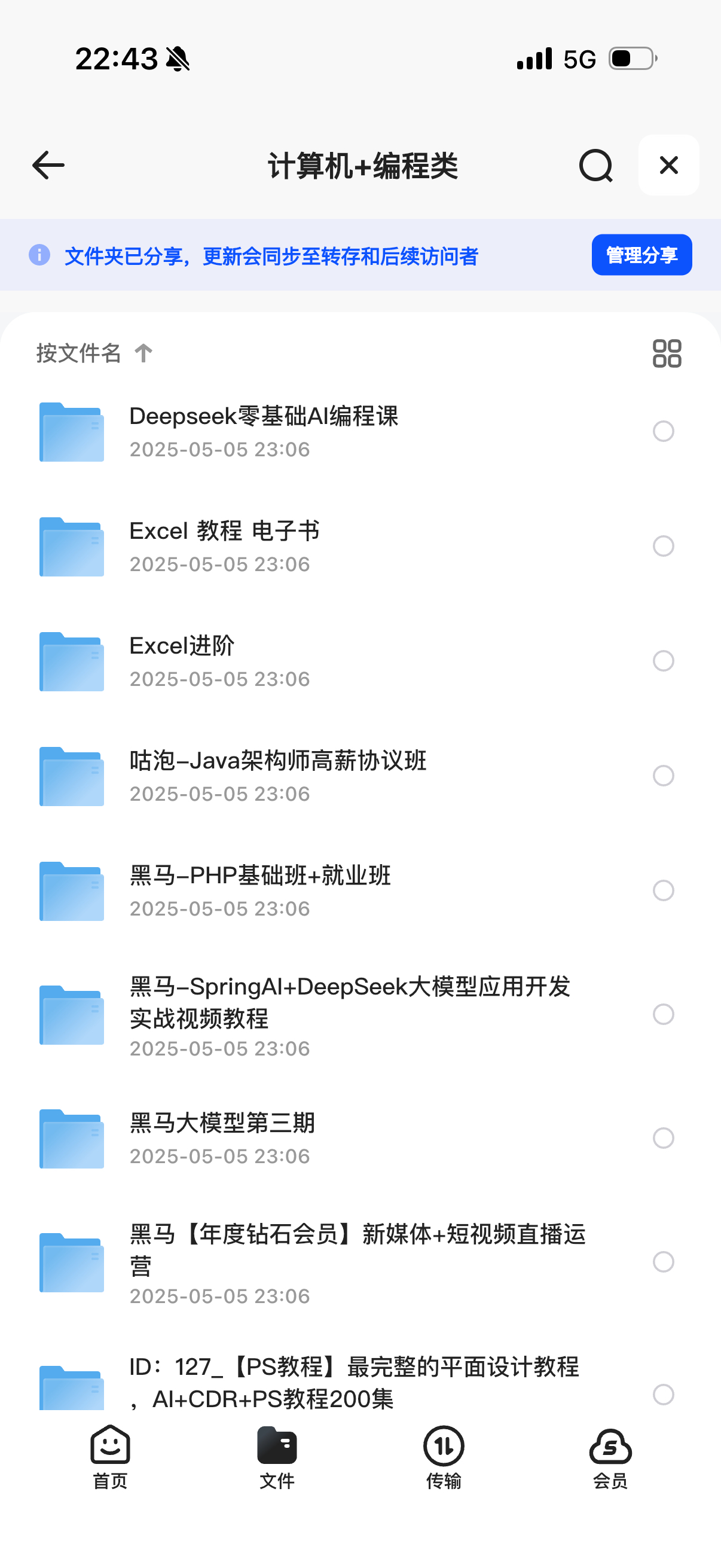Switch to the 首页 tab
This screenshot has height=1568, width=721.
[x=110, y=1457]
